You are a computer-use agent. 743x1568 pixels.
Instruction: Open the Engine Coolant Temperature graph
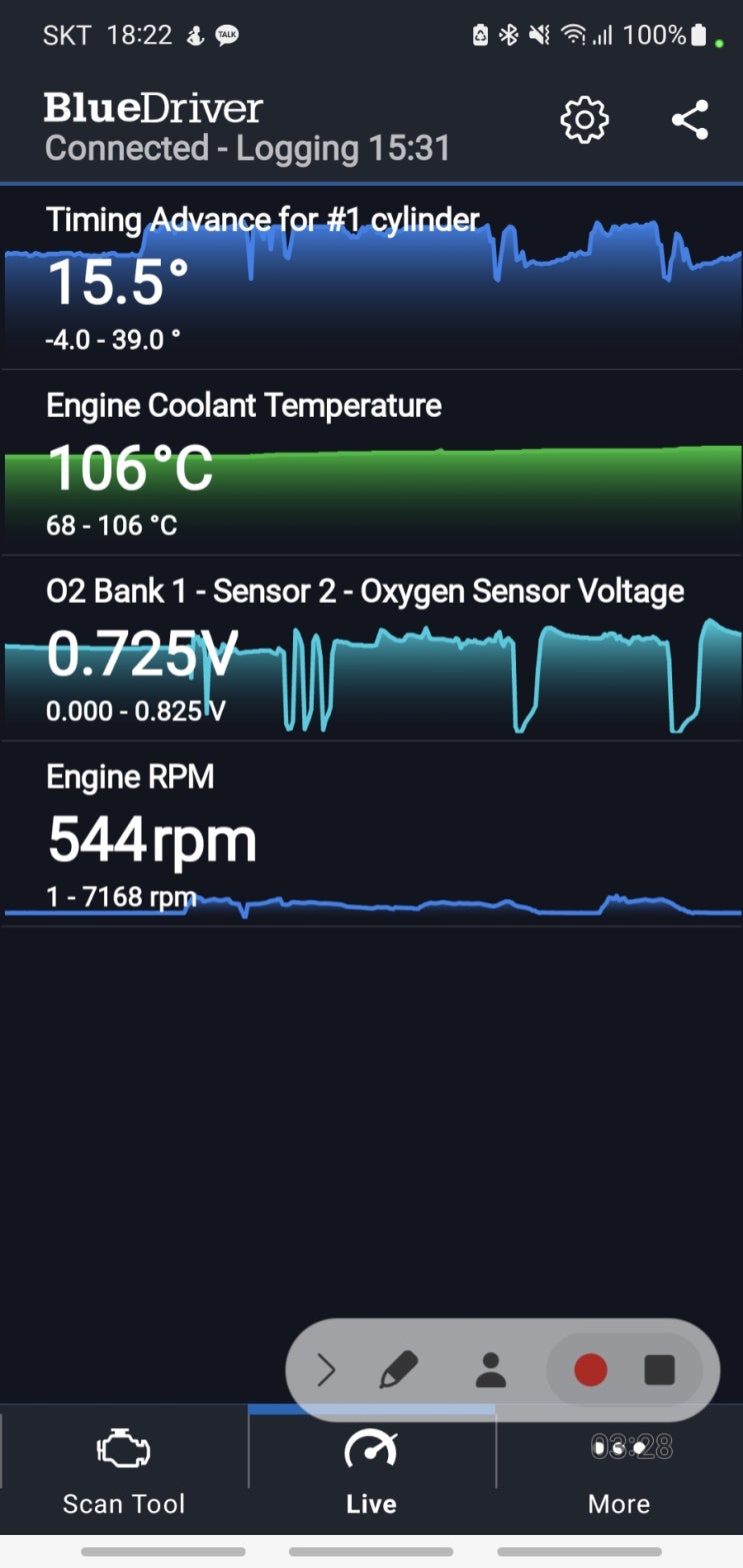click(371, 464)
